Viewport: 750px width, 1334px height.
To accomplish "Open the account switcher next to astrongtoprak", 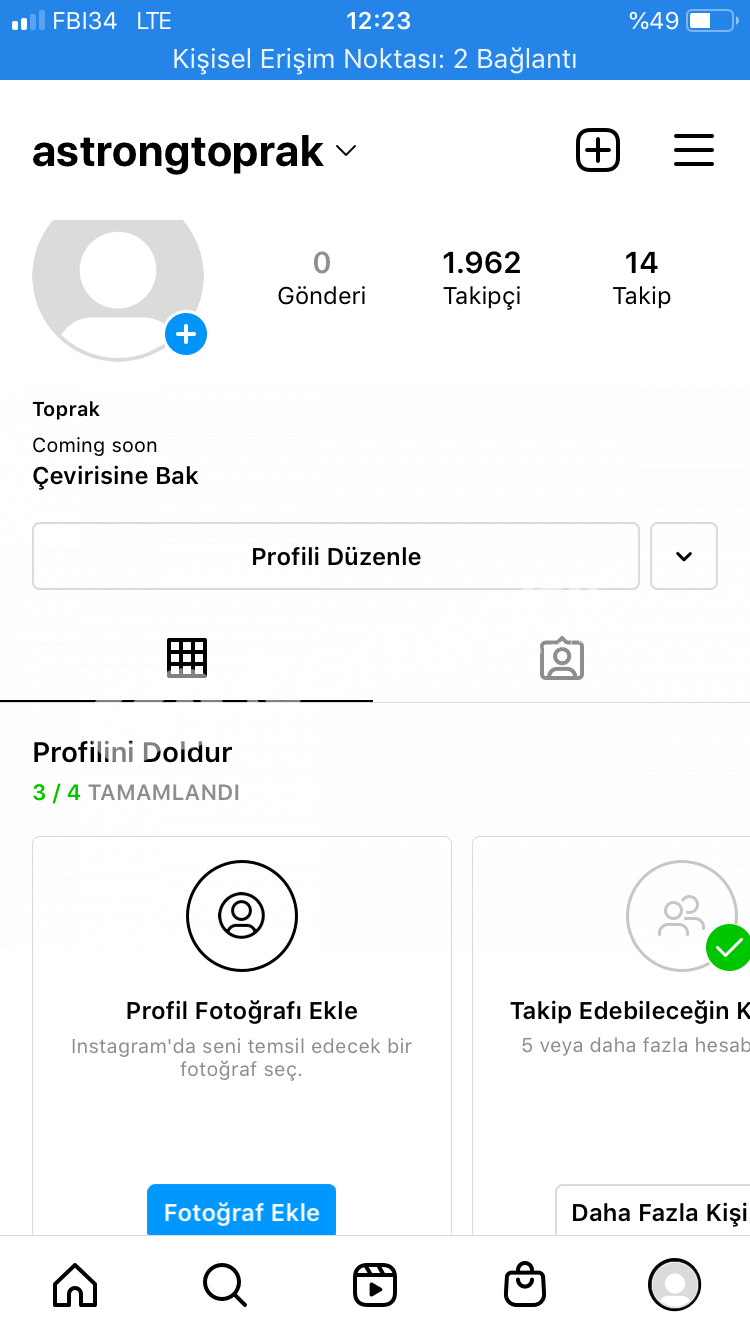I will pos(346,152).
